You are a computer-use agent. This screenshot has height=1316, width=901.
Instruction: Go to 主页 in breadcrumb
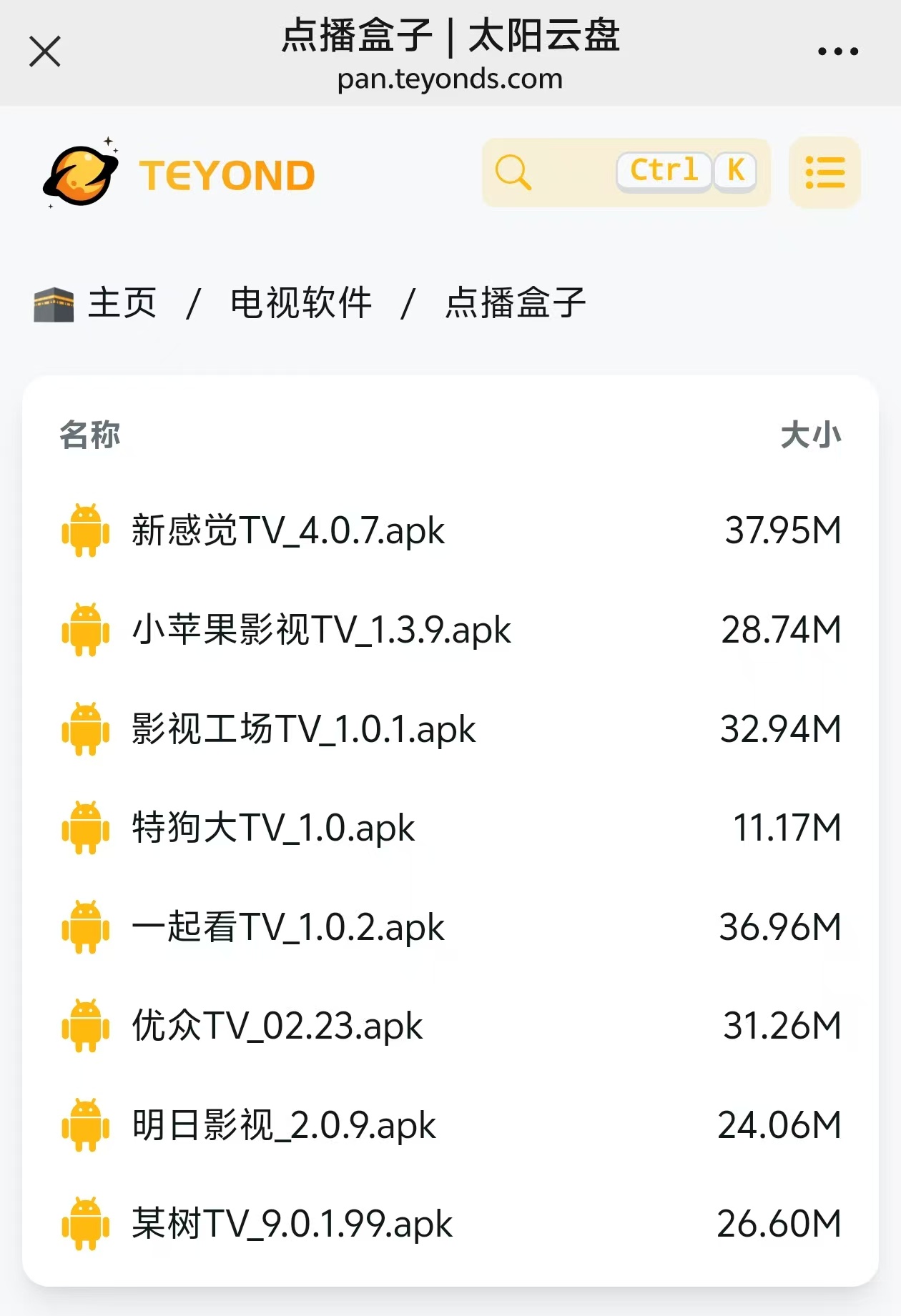click(122, 303)
